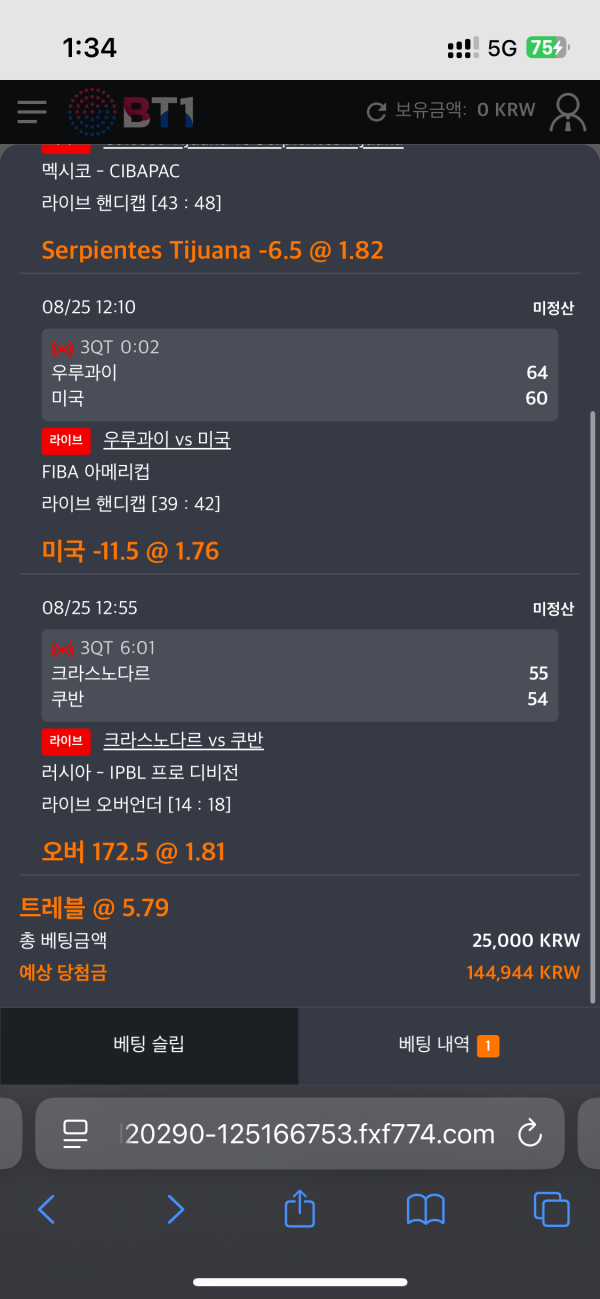Open the hamburger menu
The width and height of the screenshot is (600, 1299).
tap(32, 110)
